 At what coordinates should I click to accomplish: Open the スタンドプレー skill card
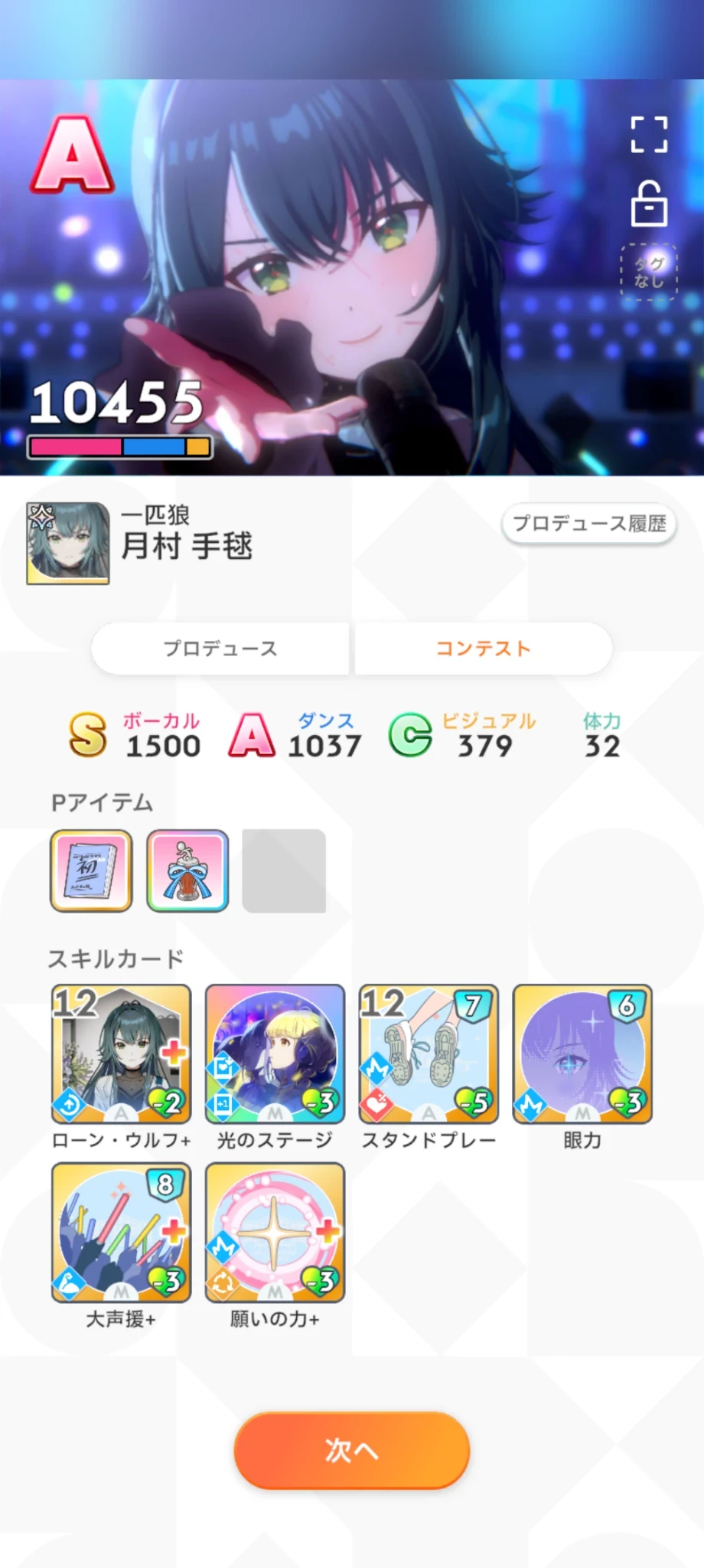tap(429, 1054)
